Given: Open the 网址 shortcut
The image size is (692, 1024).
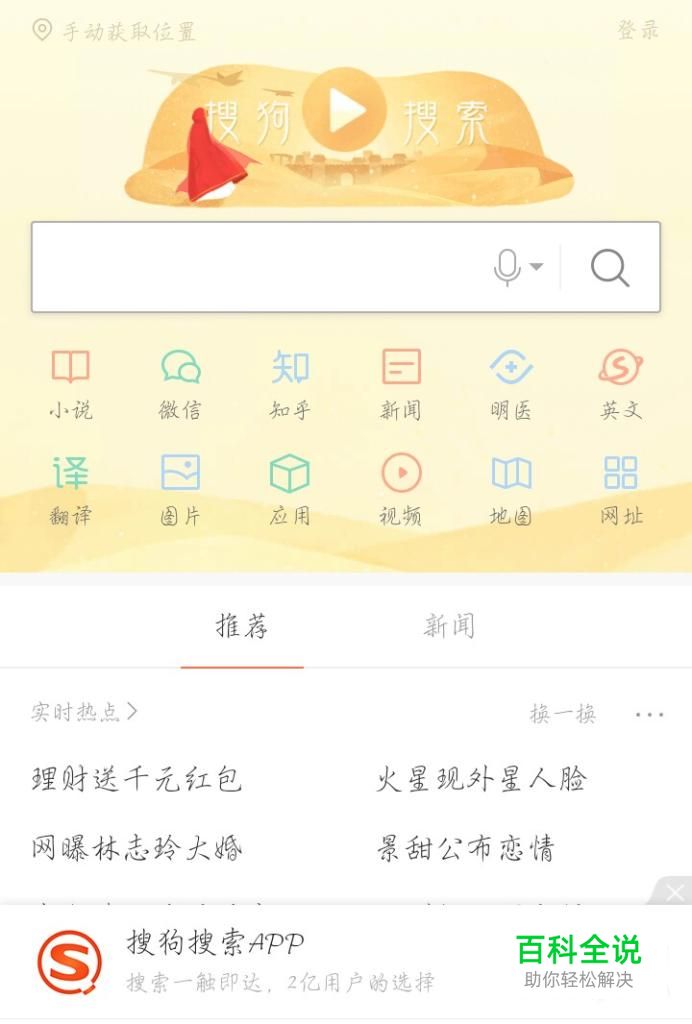Looking at the screenshot, I should (x=621, y=490).
